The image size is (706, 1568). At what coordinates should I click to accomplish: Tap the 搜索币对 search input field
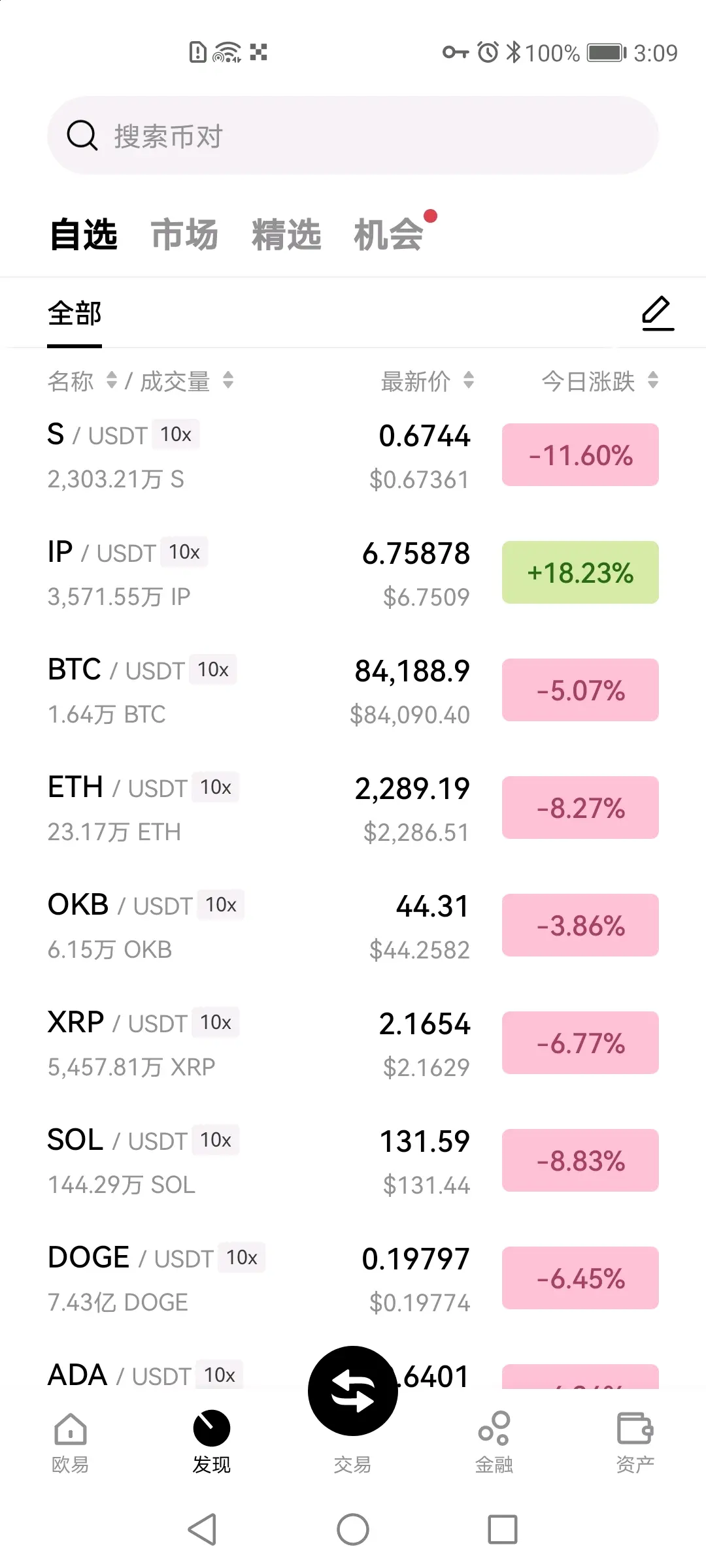pyautogui.click(x=353, y=137)
